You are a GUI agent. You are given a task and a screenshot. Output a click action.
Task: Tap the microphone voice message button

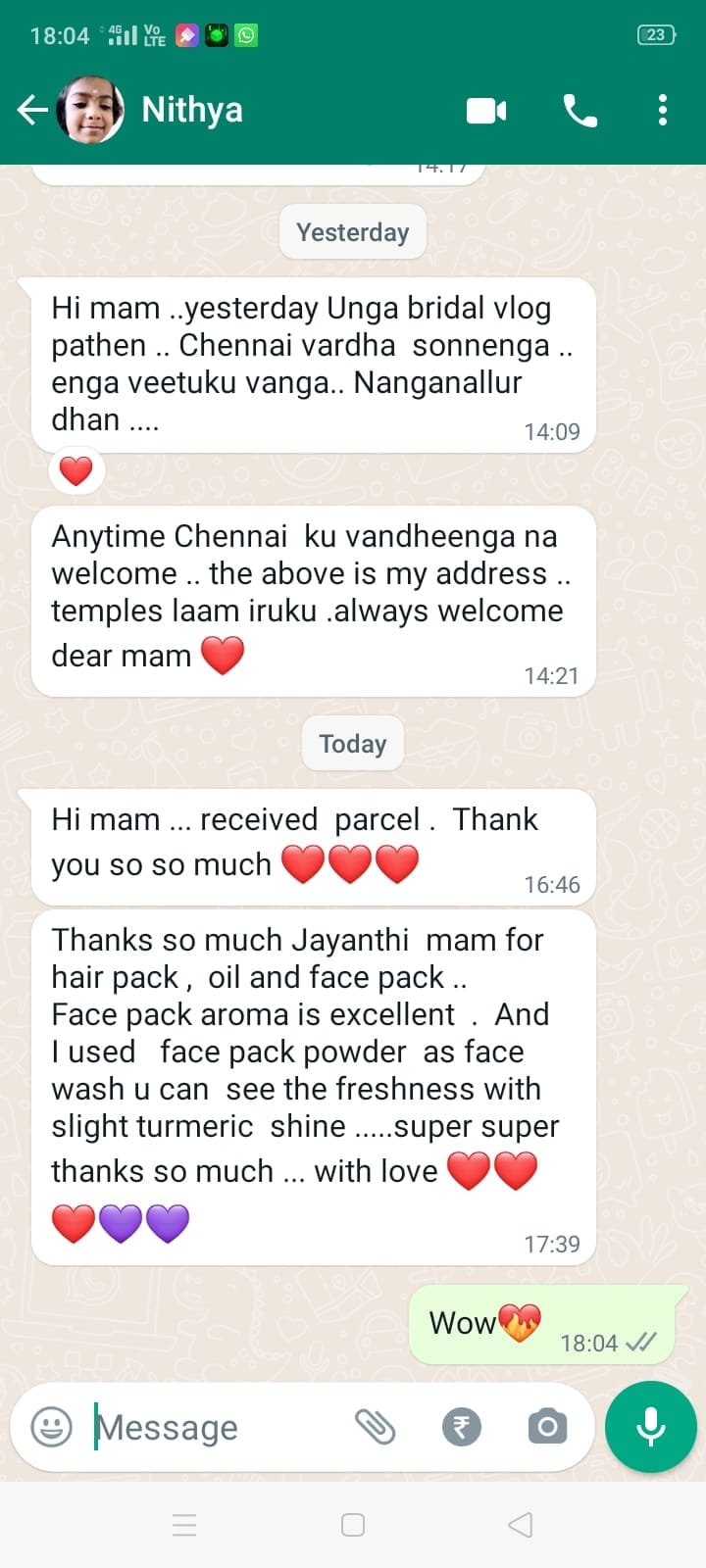pyautogui.click(x=650, y=1427)
